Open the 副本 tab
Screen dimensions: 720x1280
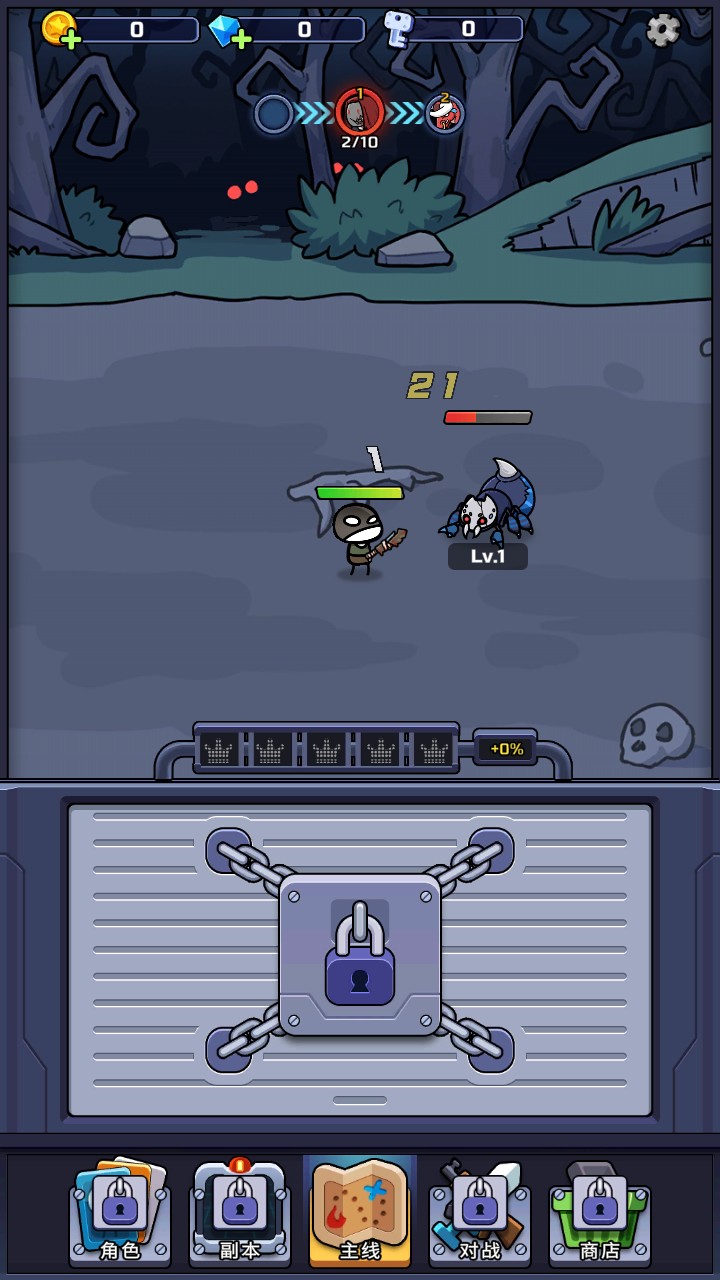pyautogui.click(x=240, y=1212)
